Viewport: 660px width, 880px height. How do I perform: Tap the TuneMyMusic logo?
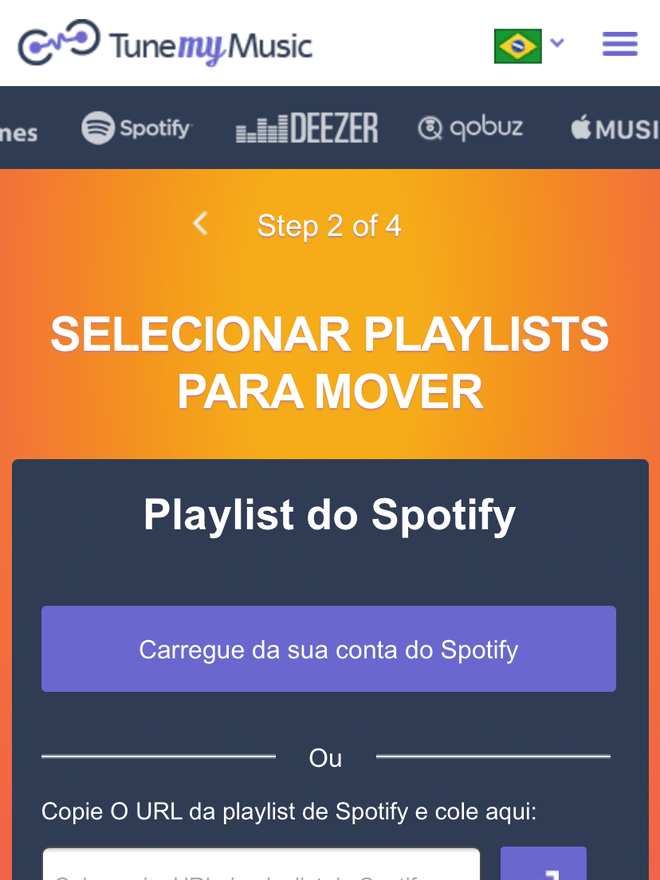pyautogui.click(x=165, y=44)
